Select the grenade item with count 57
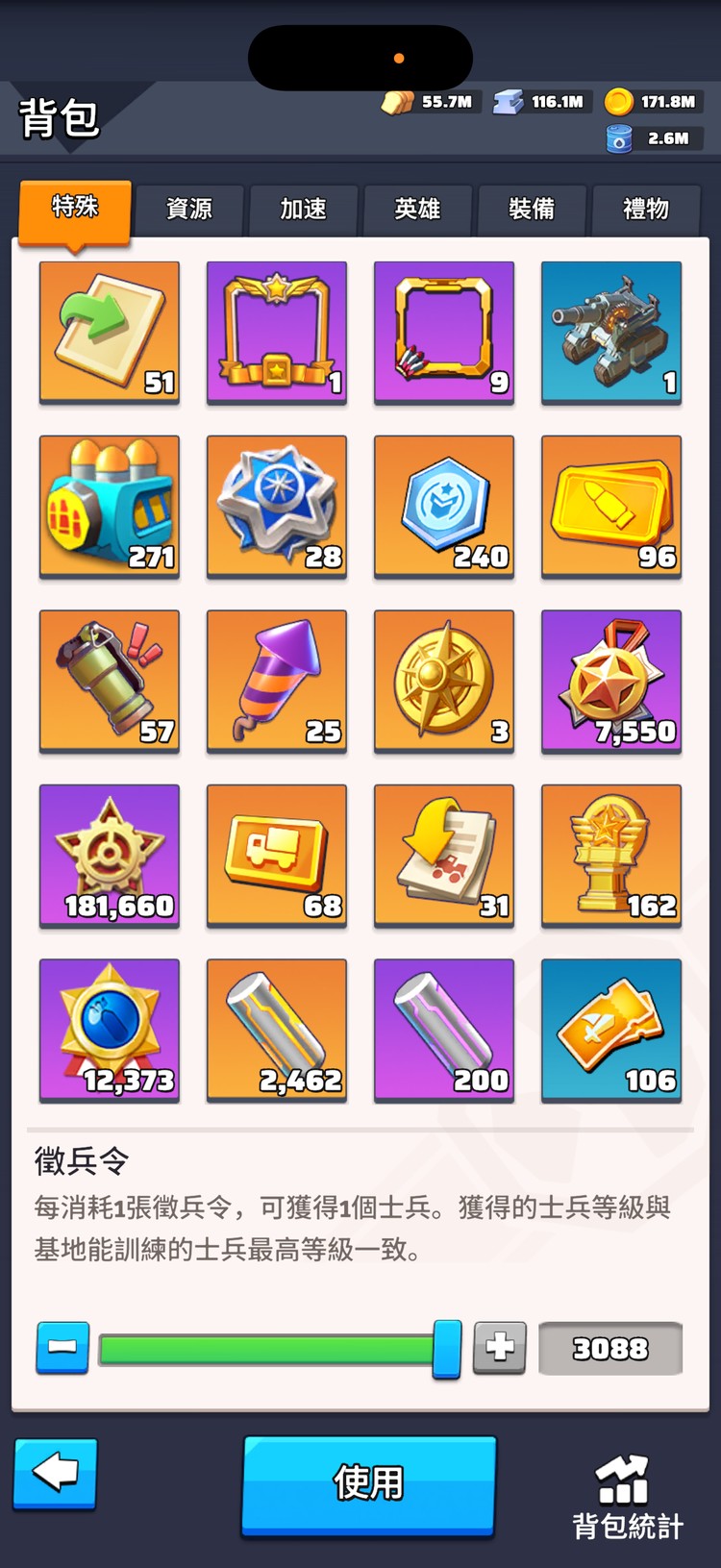Screen dimensions: 721x1568 point(110,681)
